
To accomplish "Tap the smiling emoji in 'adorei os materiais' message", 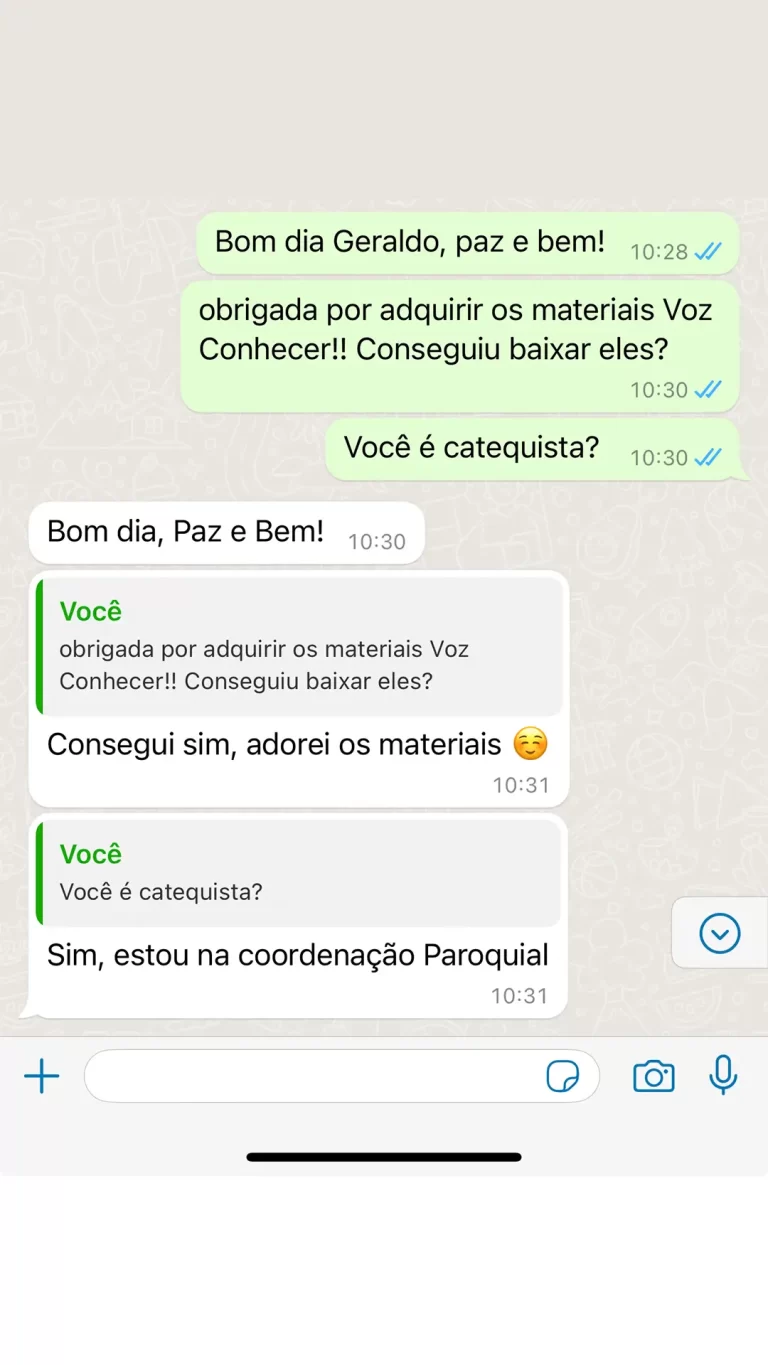I will tap(530, 743).
